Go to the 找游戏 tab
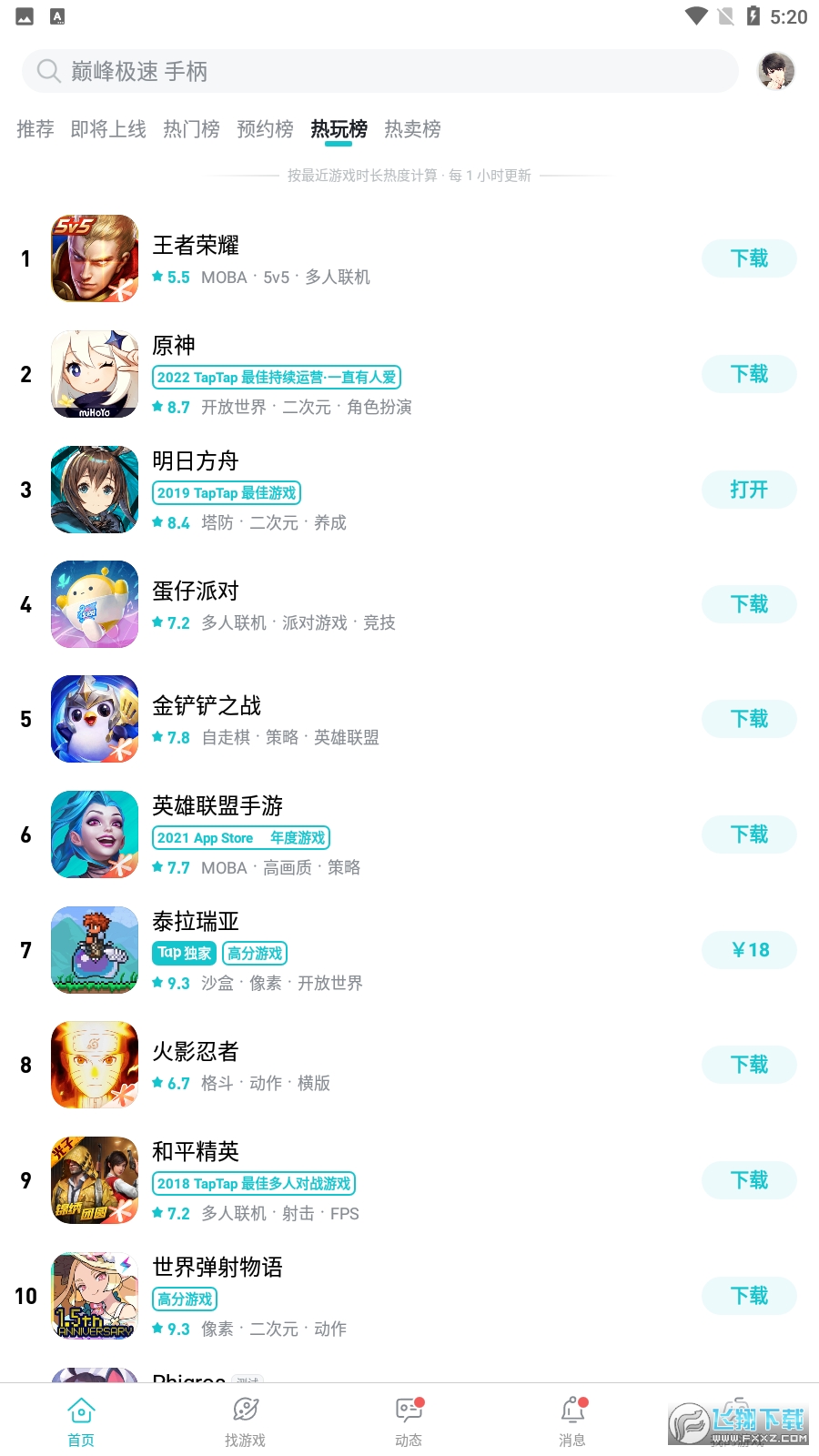Viewport: 819px width, 1456px height. click(245, 1421)
